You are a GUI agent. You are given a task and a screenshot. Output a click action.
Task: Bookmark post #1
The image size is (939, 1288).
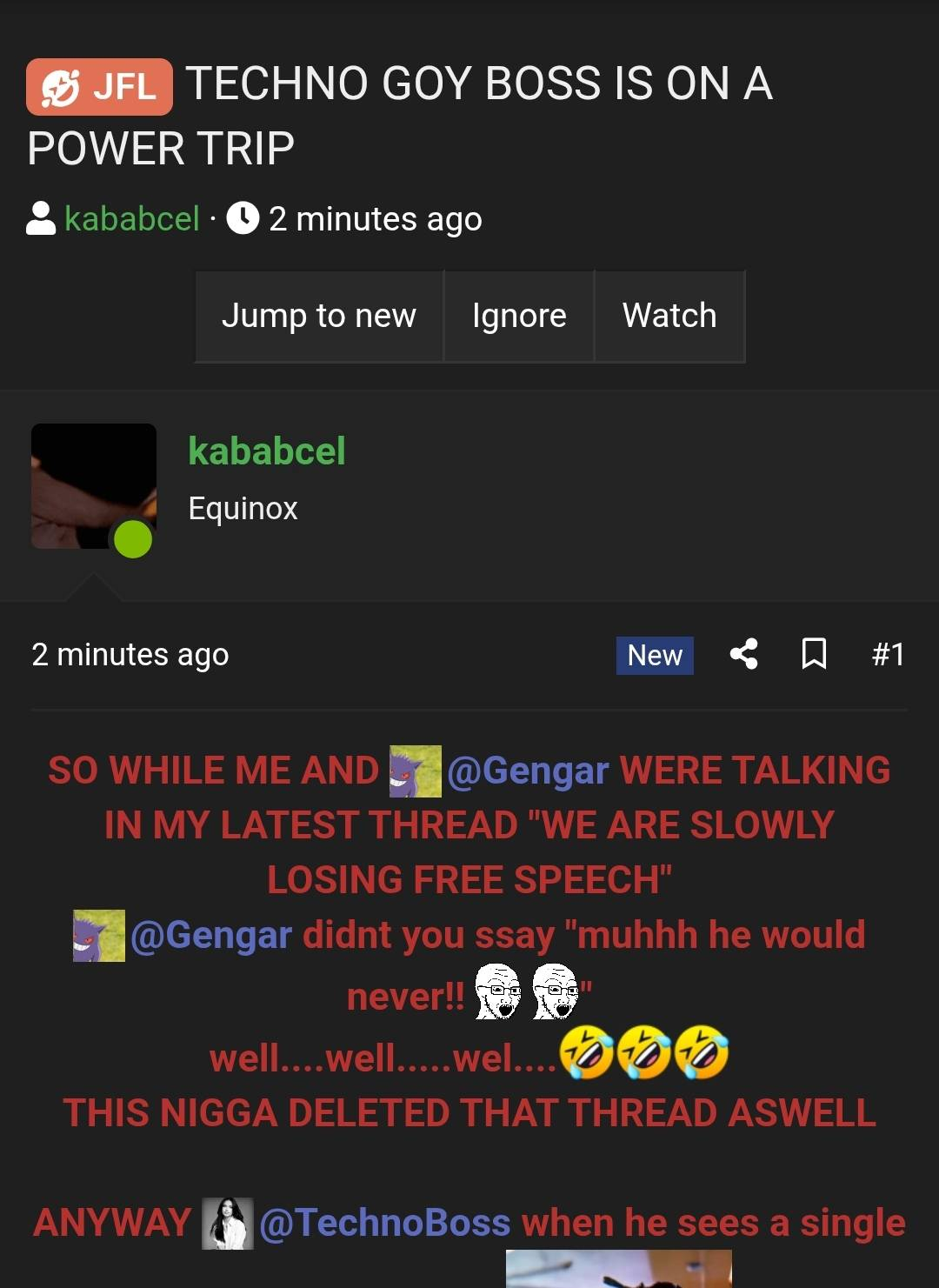[x=814, y=654]
